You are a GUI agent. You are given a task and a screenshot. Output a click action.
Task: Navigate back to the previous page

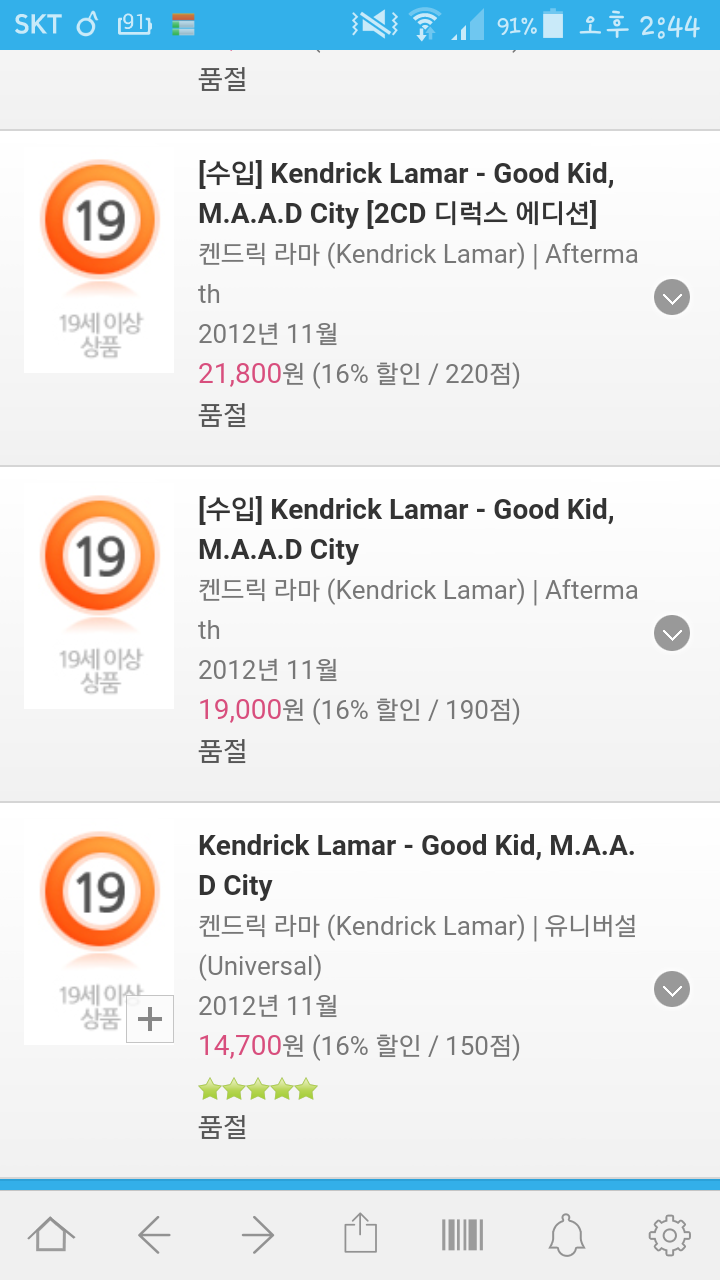tap(154, 1236)
